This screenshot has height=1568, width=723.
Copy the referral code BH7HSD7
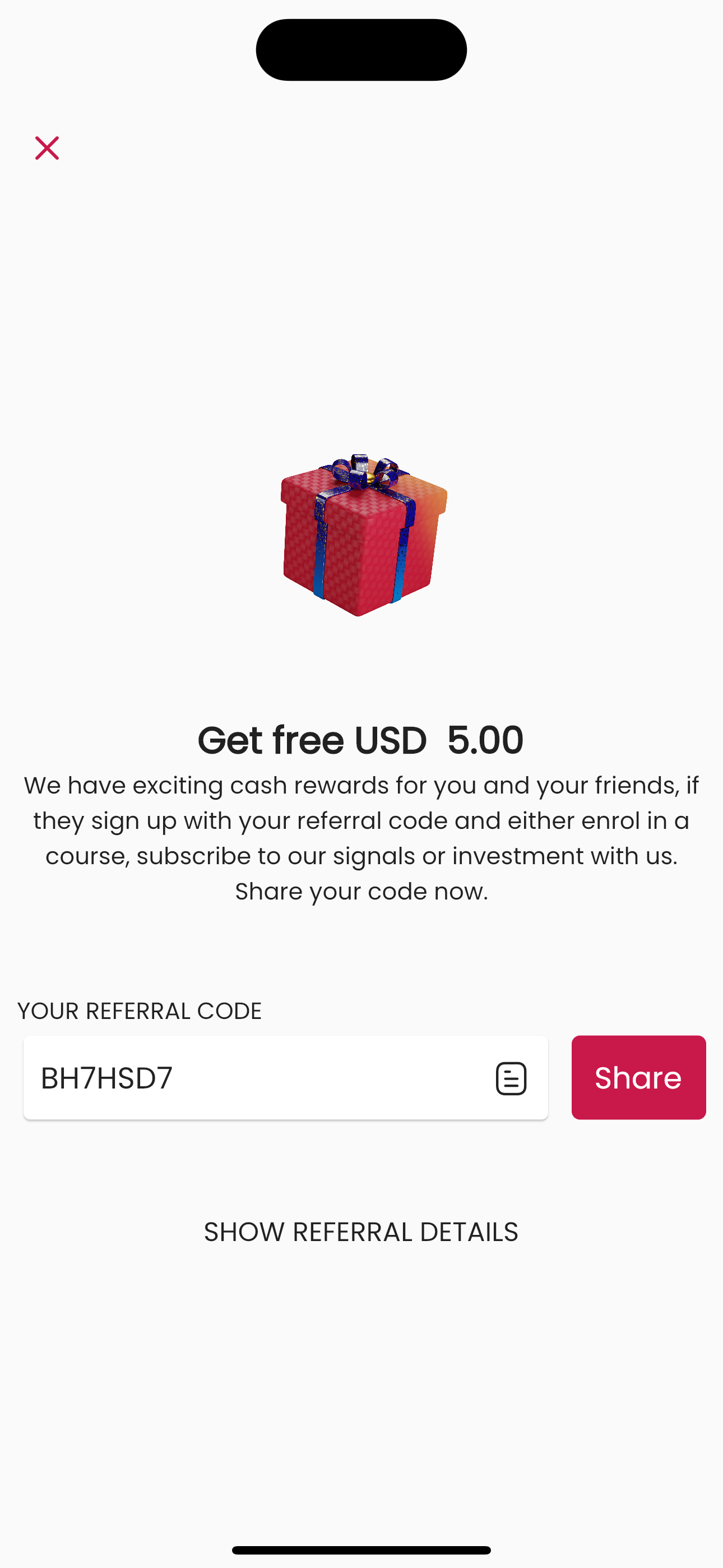pyautogui.click(x=511, y=1078)
